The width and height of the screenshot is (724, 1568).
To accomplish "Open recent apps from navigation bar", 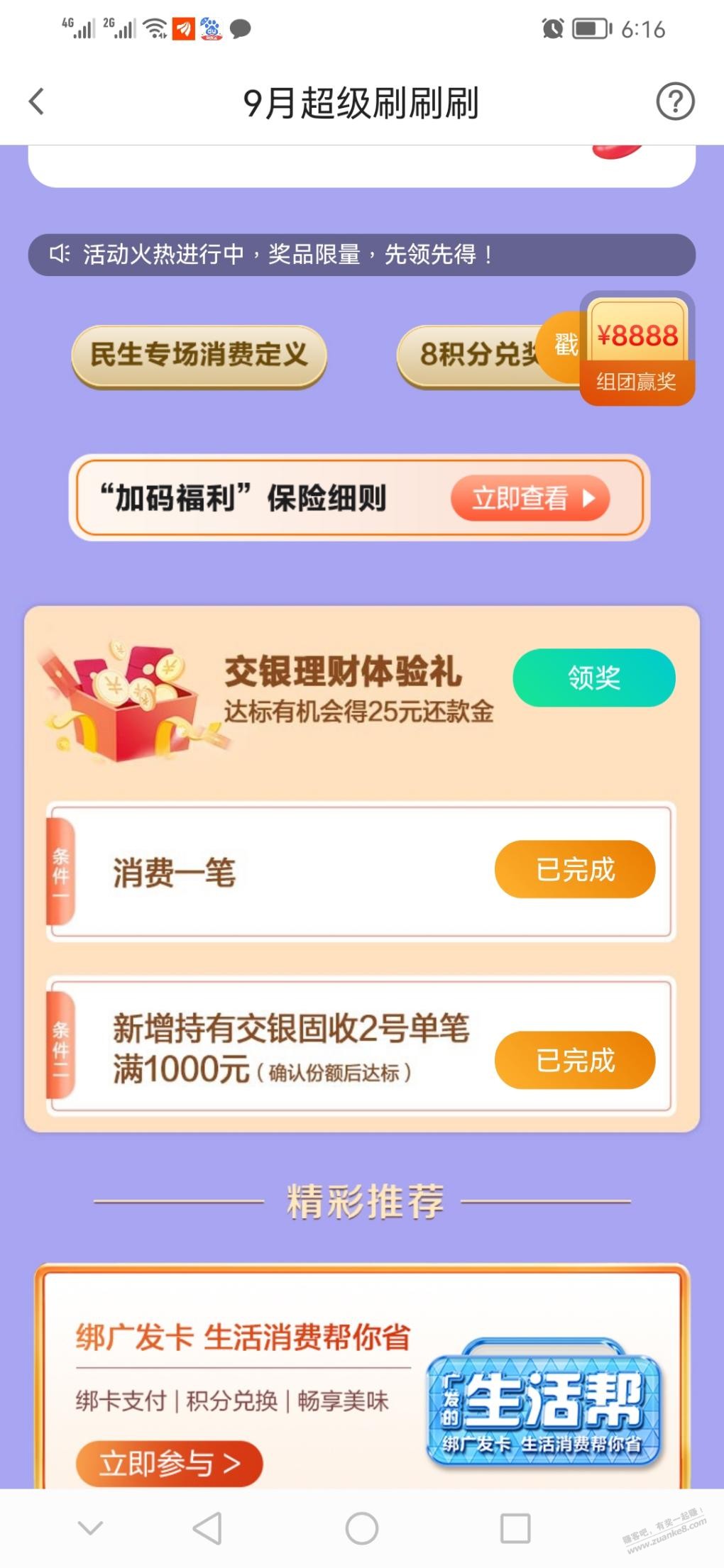I will pos(515,1528).
